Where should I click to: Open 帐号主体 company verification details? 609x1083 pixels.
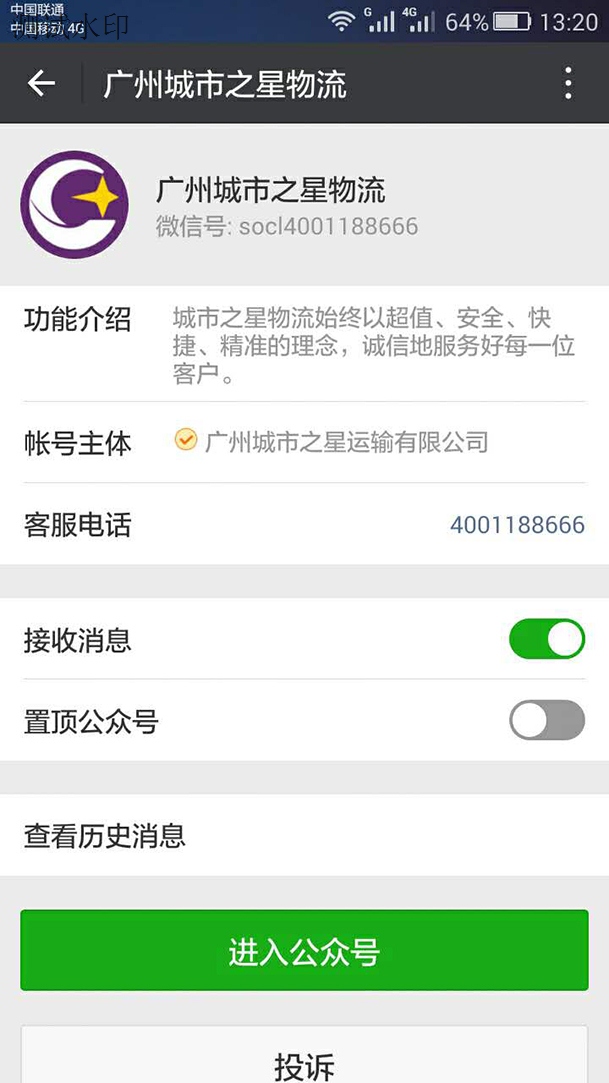(330, 441)
